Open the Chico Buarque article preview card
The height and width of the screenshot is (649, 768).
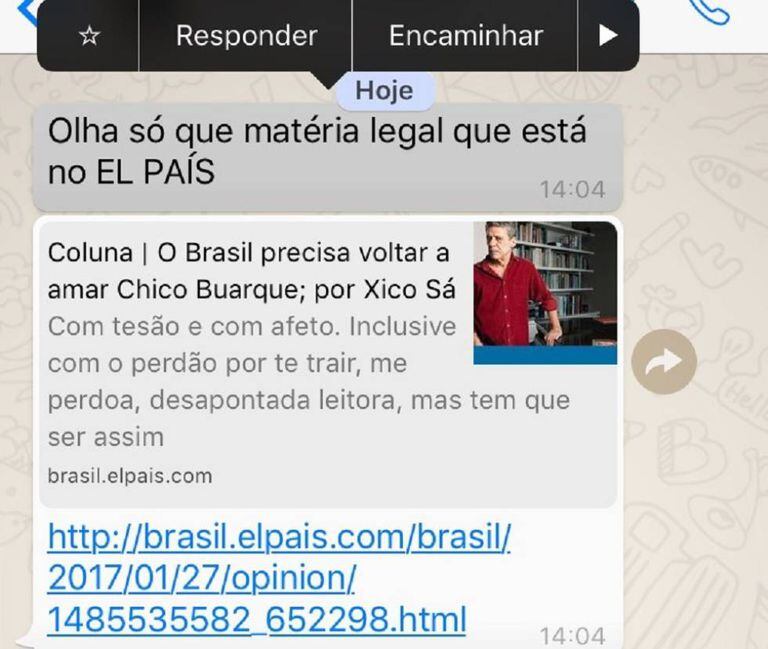coord(330,360)
